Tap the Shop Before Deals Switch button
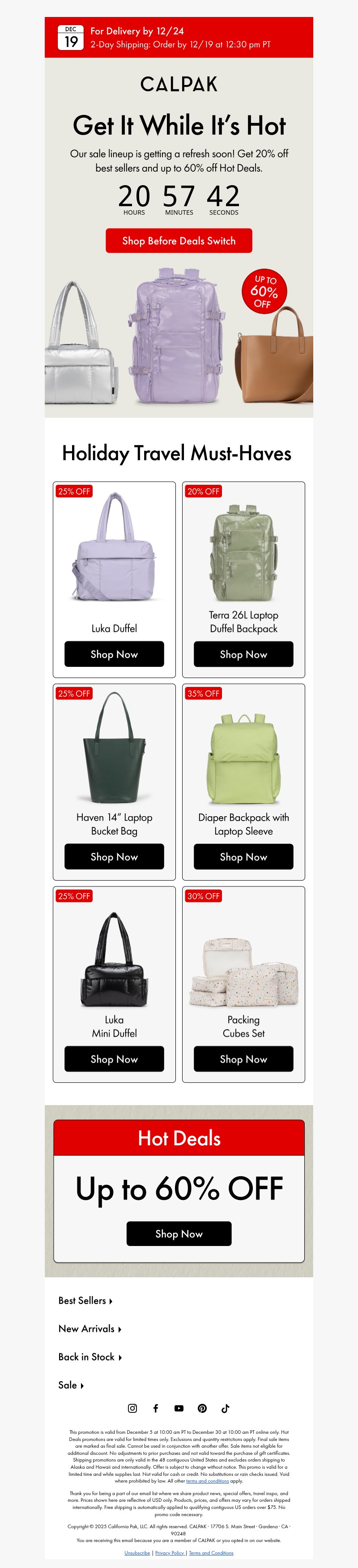The height and width of the screenshot is (1568, 358). (179, 241)
